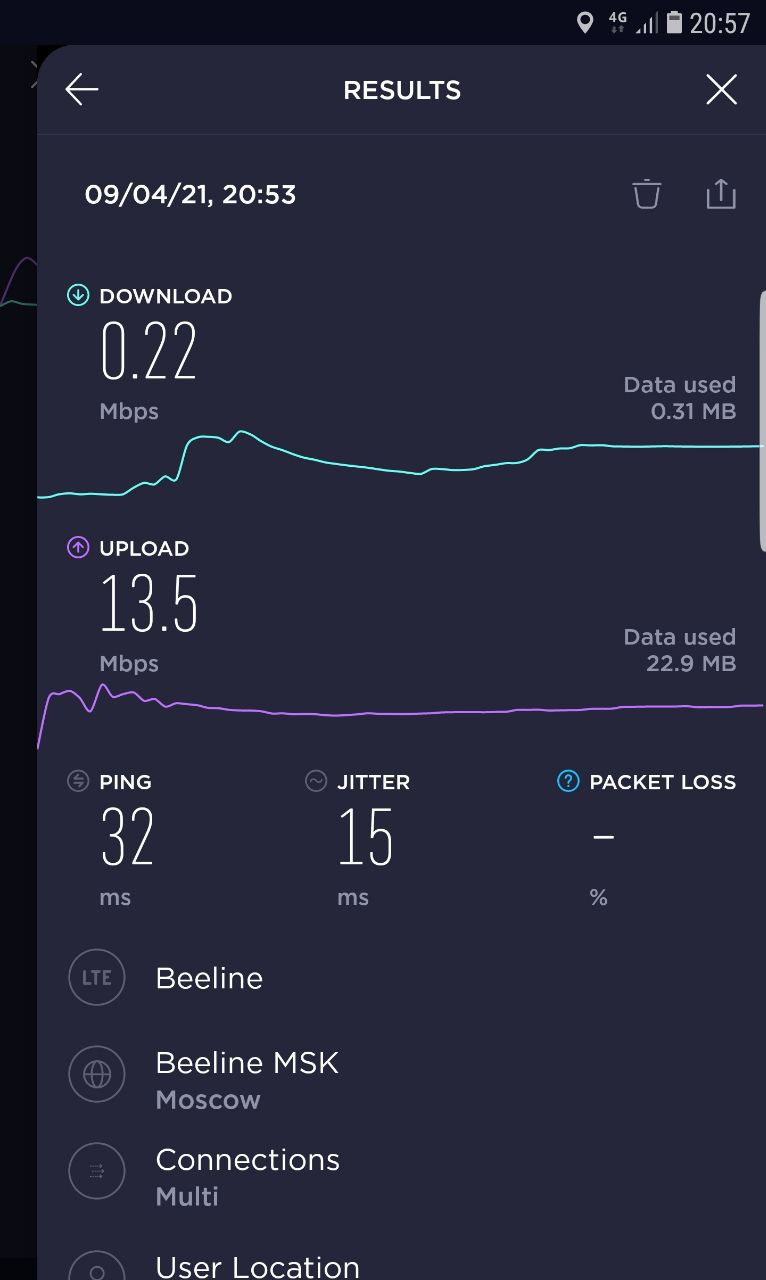Close the Results screen
The height and width of the screenshot is (1280, 766).
coord(721,90)
